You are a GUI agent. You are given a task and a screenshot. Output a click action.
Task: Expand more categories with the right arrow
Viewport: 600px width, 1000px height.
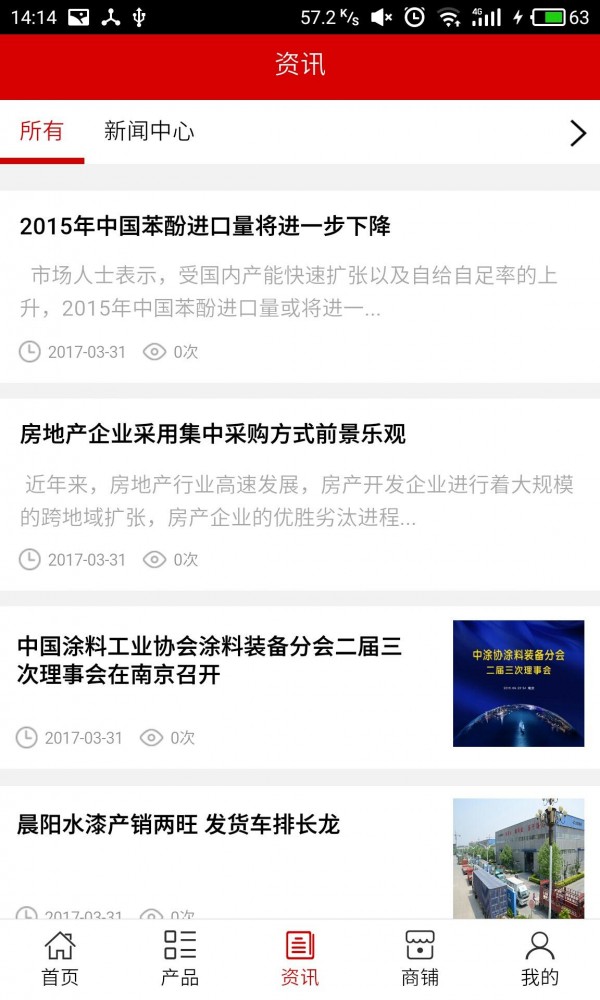577,133
